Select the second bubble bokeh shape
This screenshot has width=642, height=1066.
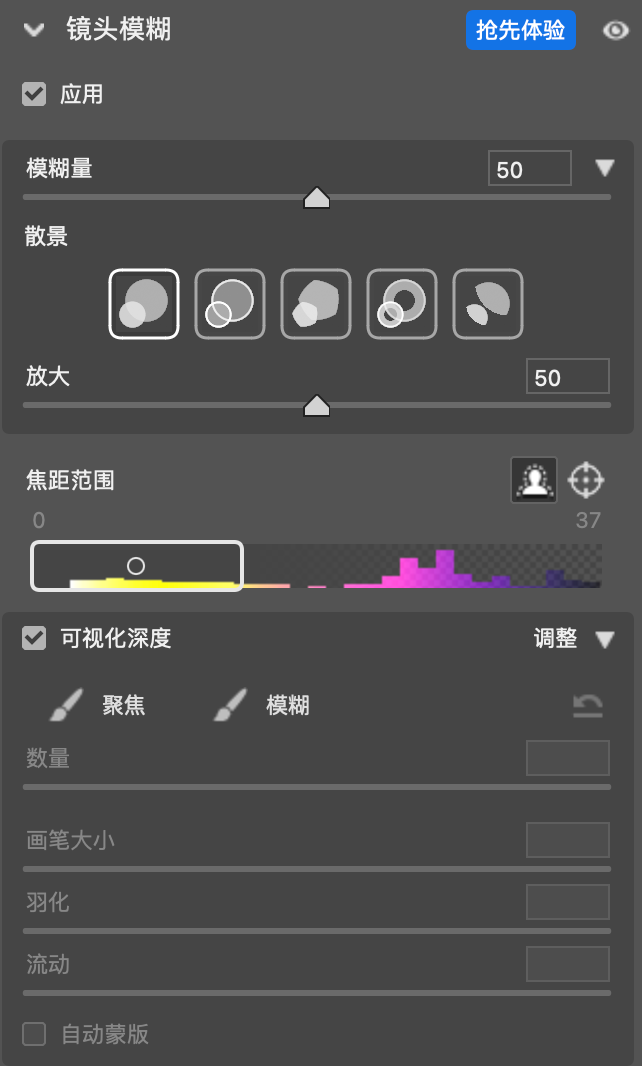coord(230,304)
